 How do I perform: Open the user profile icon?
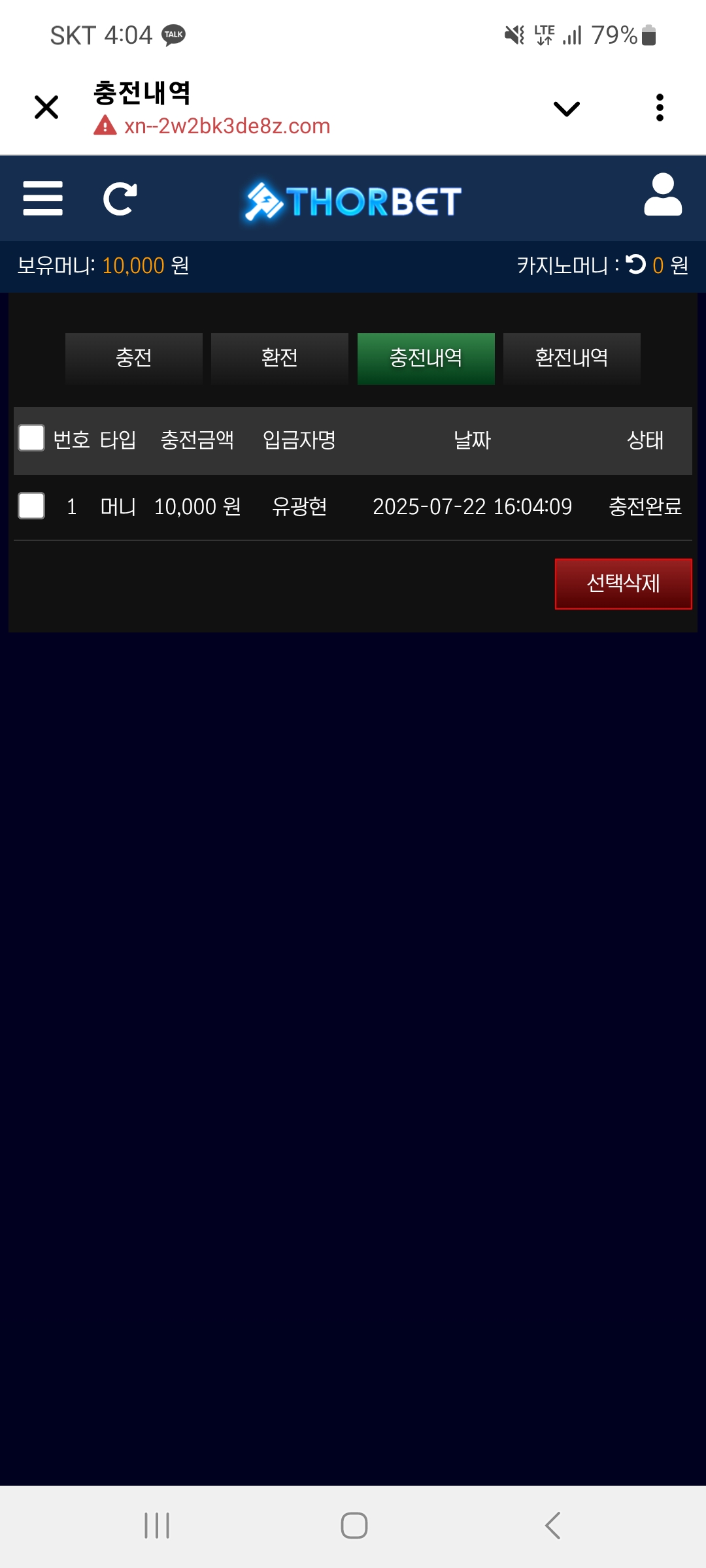(x=662, y=195)
